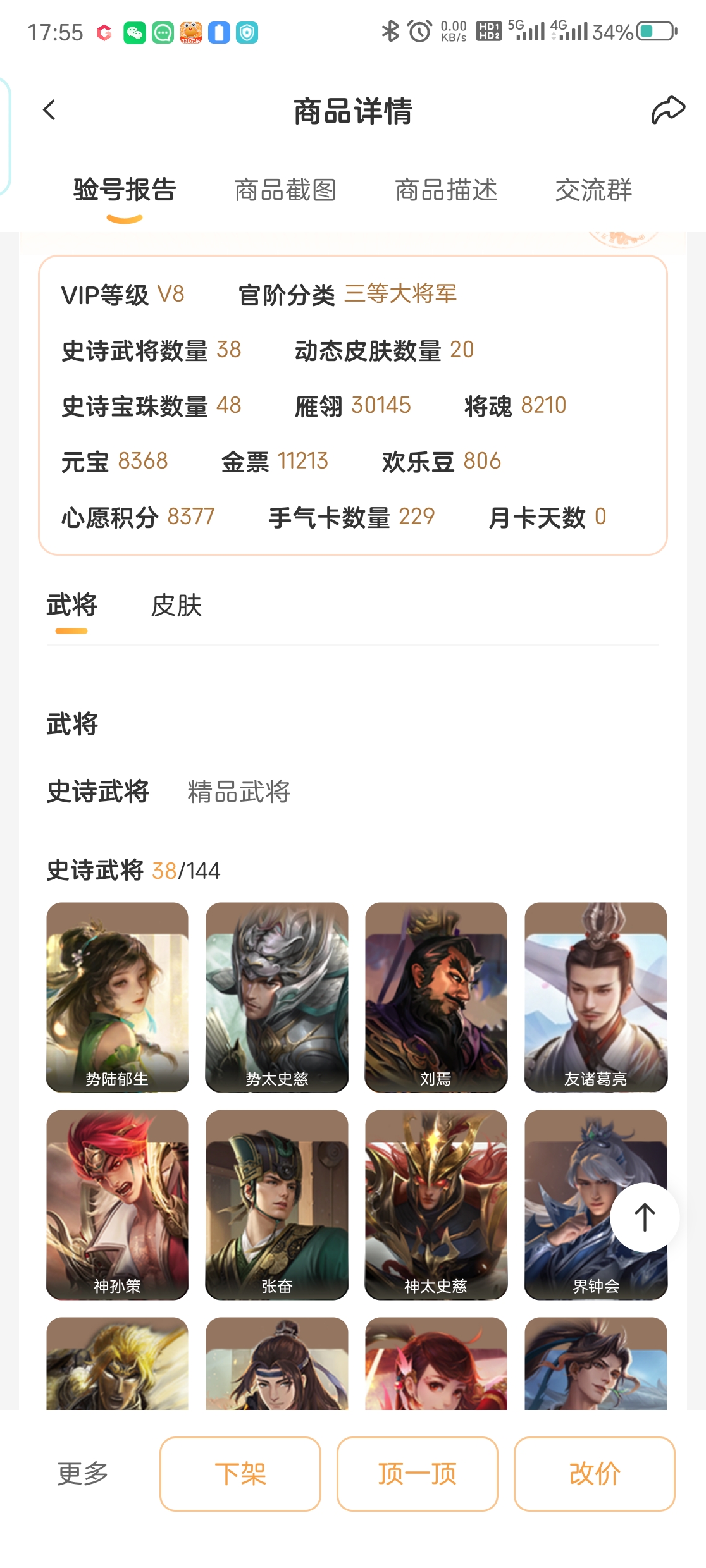The width and height of the screenshot is (706, 1568).
Task: Open the 友诸葛亮 hero card
Action: coord(595,997)
